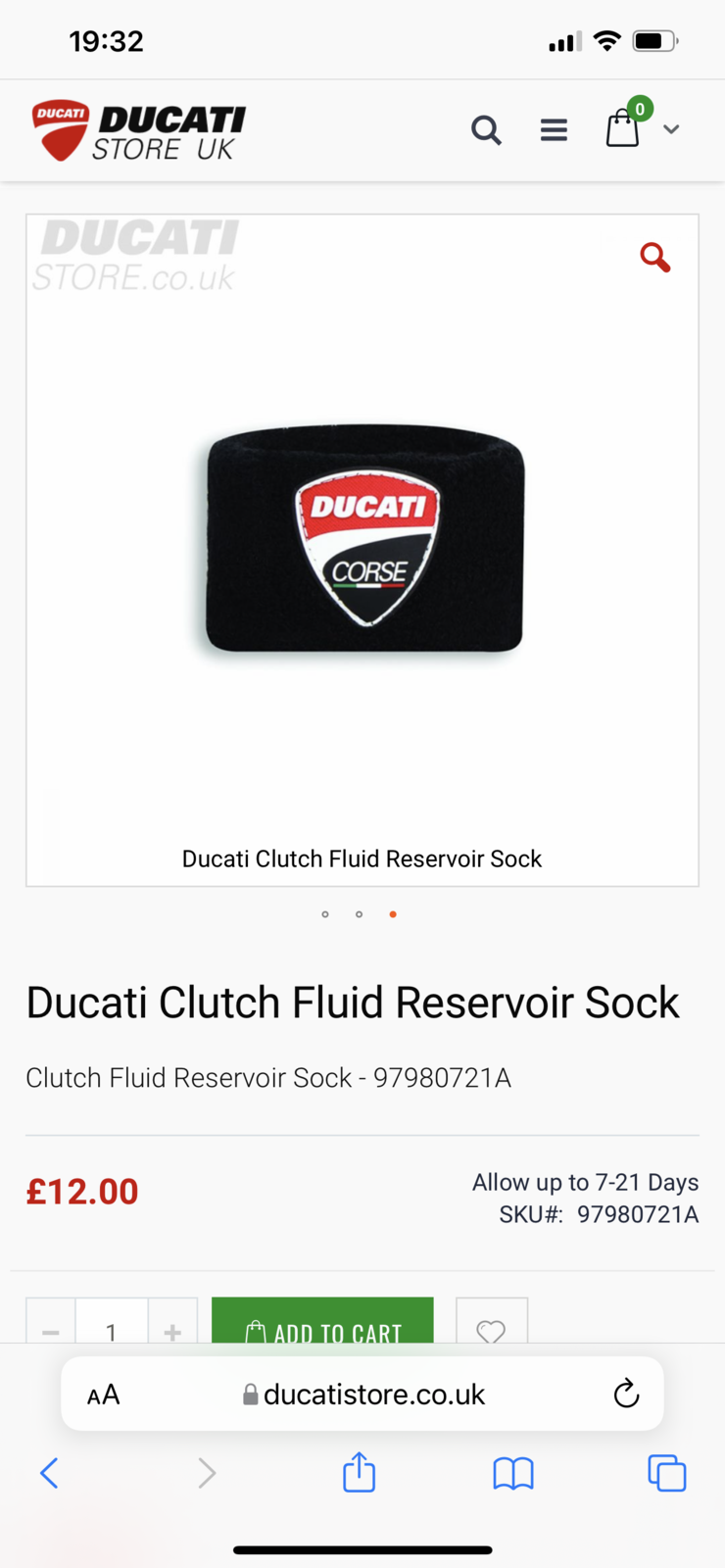Go back to the previous page
Viewport: 725px width, 1568px height.
pyautogui.click(x=49, y=1473)
